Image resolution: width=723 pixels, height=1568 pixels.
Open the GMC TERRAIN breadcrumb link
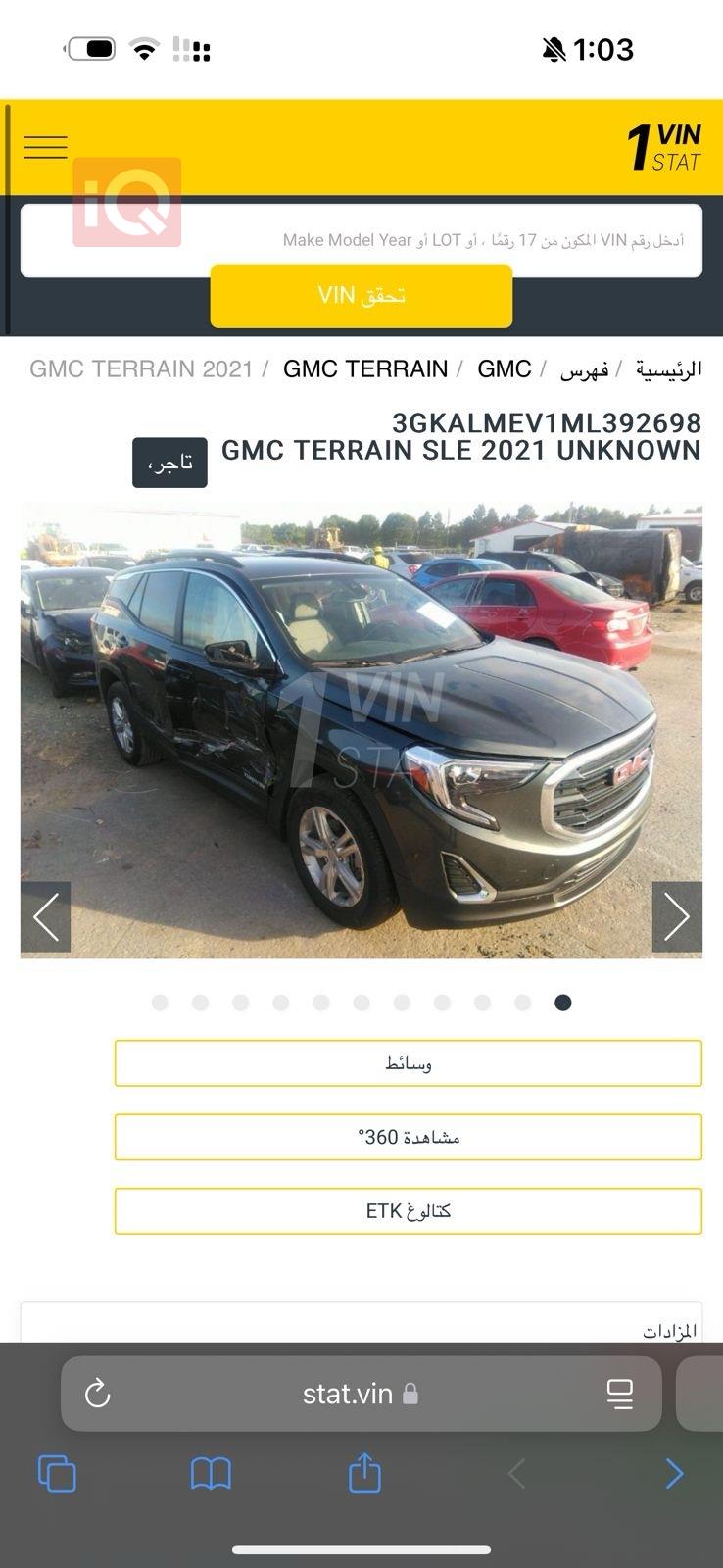[x=364, y=368]
